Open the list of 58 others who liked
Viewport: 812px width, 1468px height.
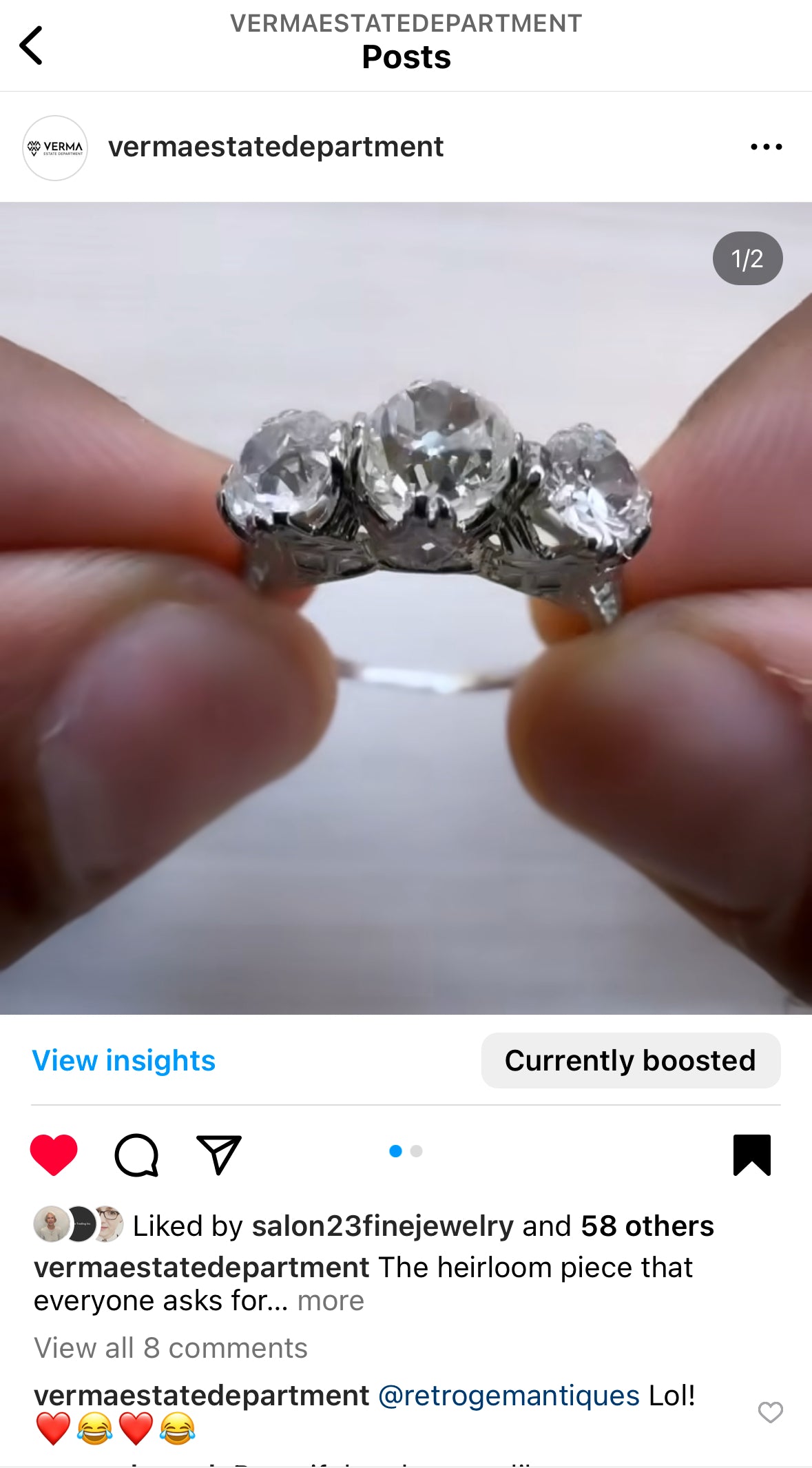coord(647,1226)
